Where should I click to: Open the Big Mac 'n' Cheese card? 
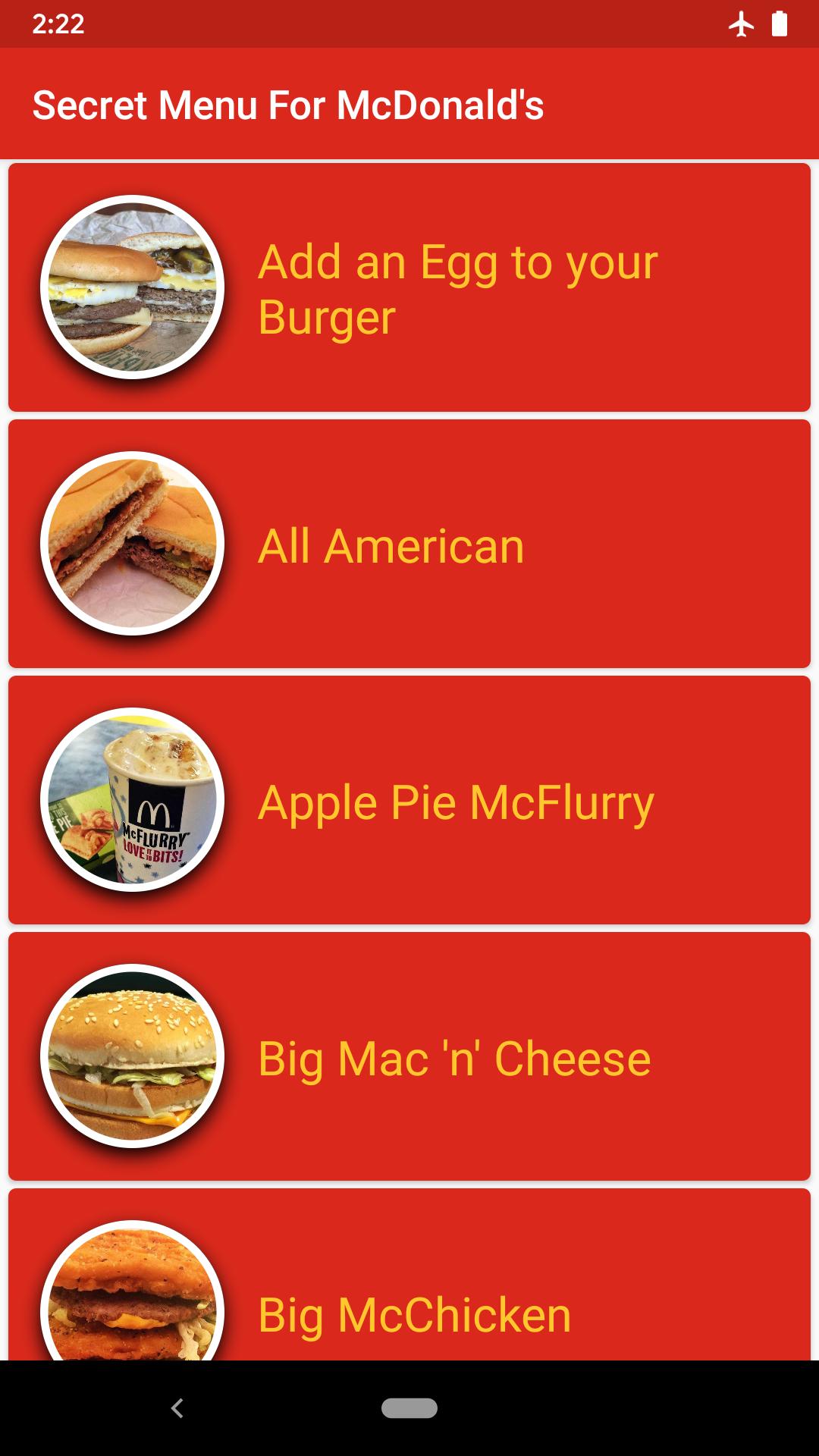409,1057
